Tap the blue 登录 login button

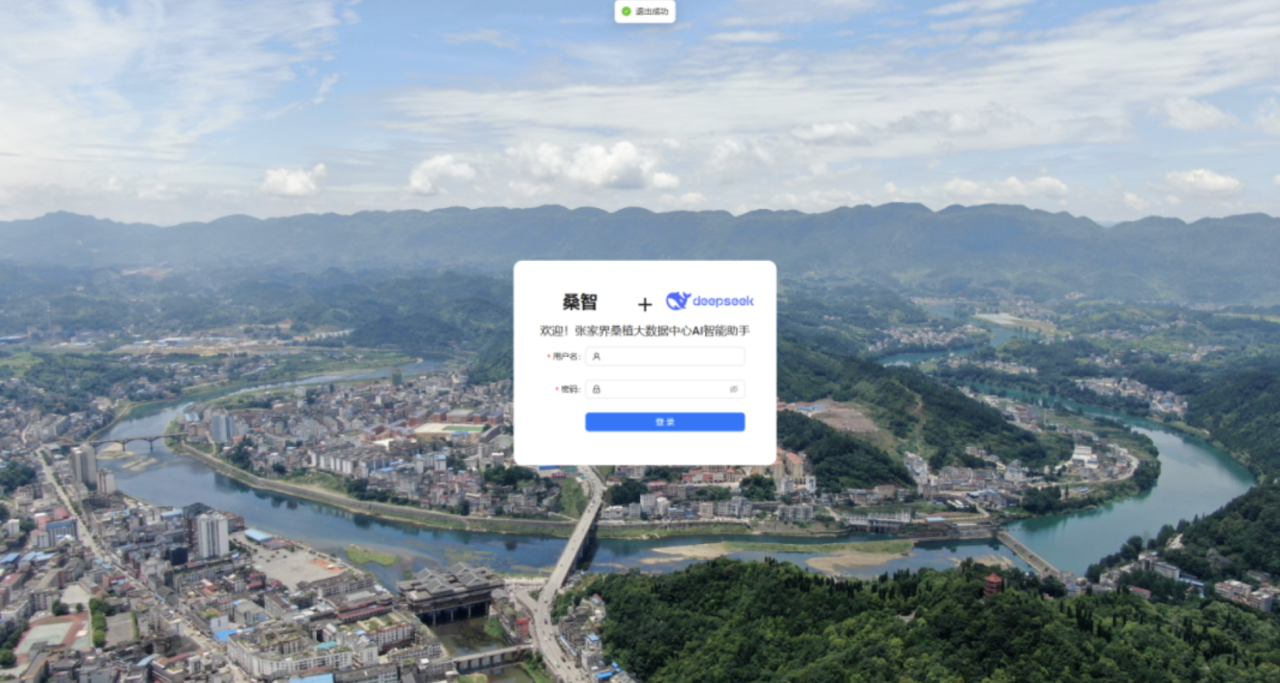pos(664,422)
